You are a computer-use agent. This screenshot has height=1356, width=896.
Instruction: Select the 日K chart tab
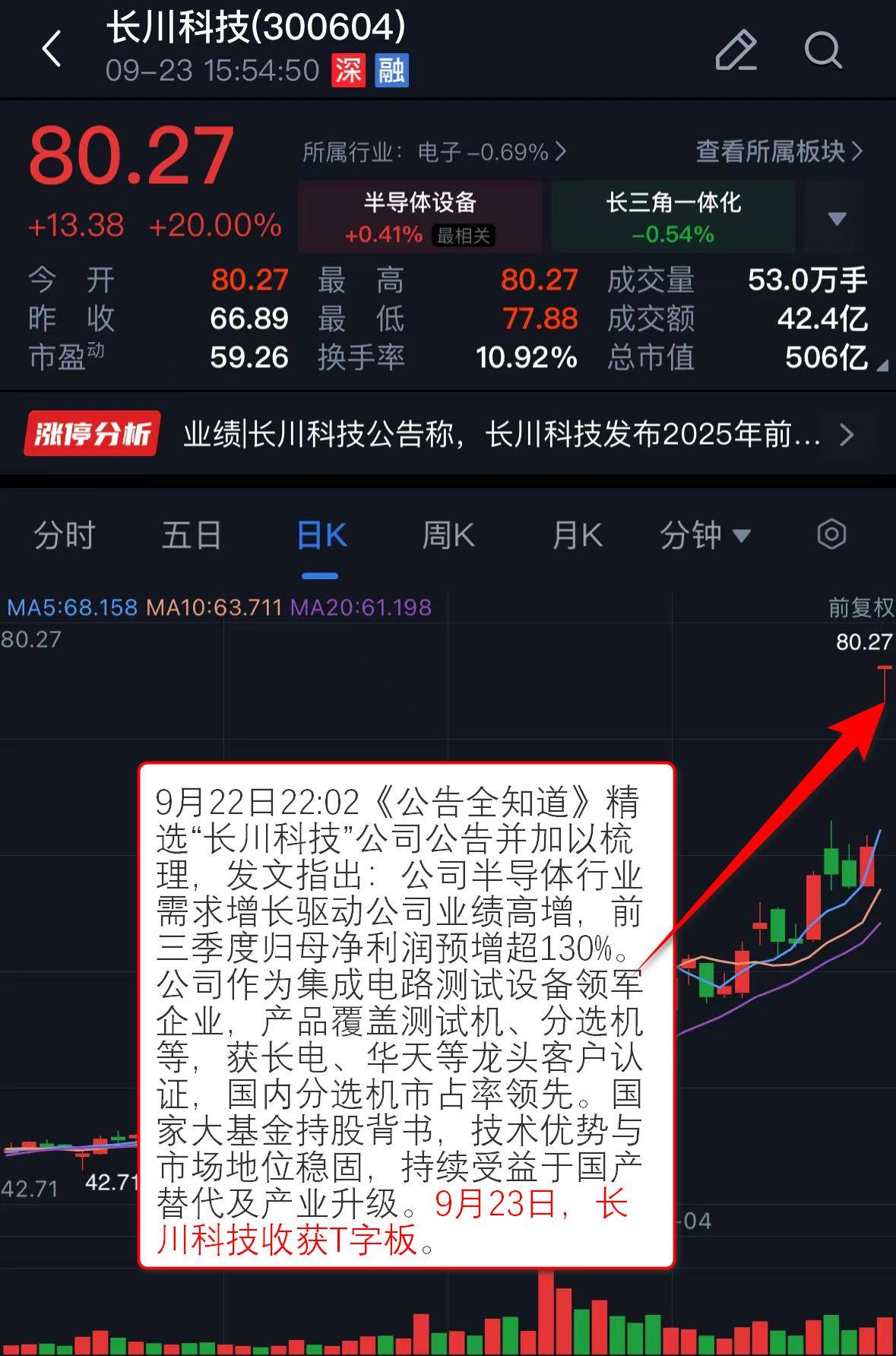coord(321,535)
